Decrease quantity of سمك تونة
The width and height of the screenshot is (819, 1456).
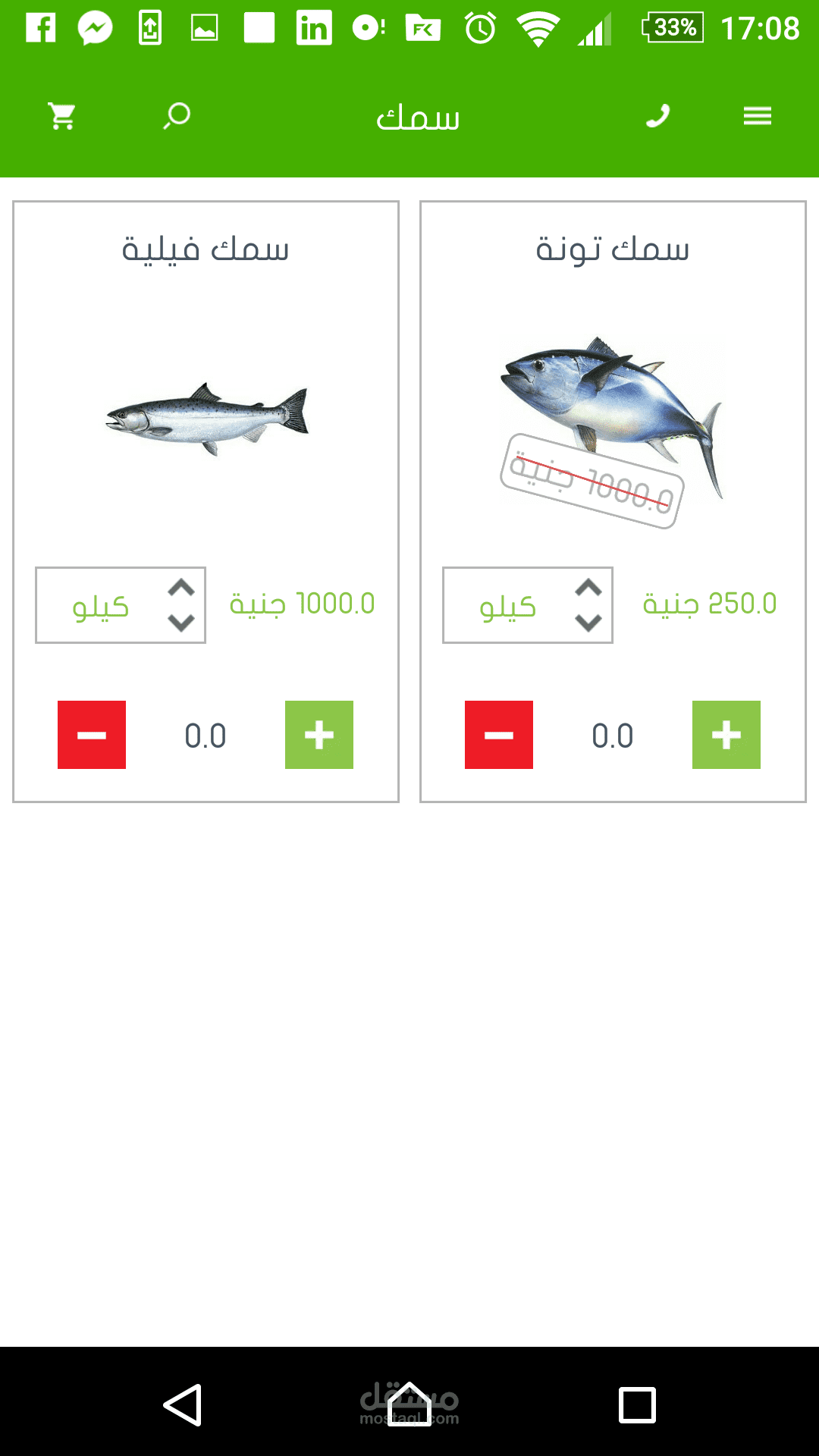click(499, 735)
